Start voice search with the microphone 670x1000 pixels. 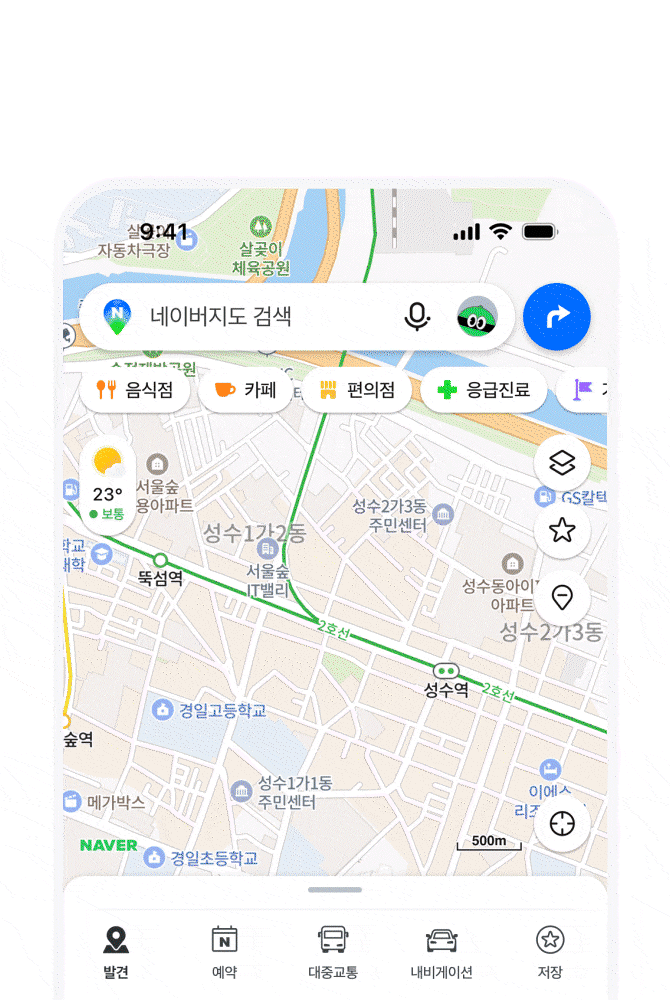point(417,318)
